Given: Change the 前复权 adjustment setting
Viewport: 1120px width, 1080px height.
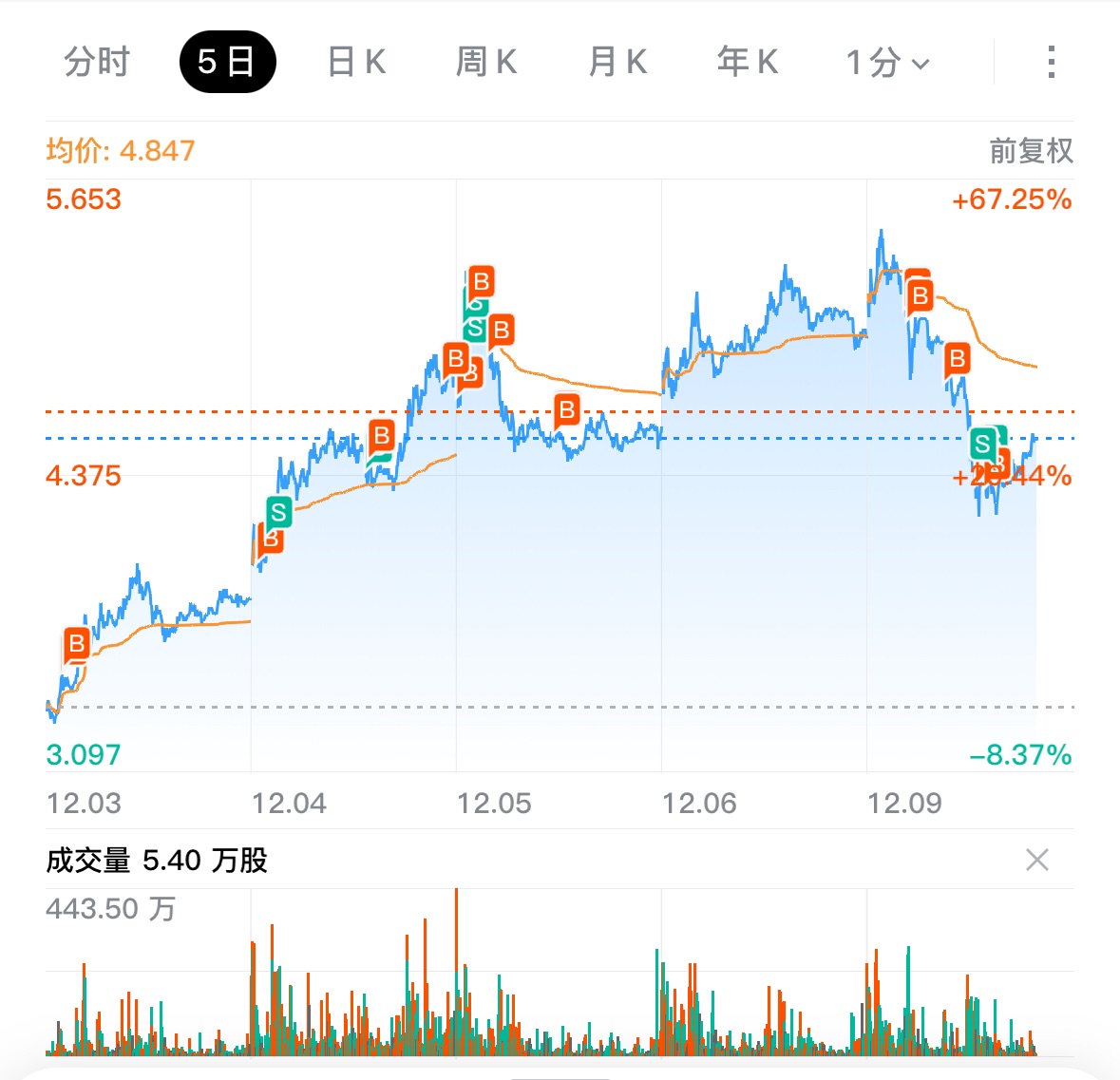Looking at the screenshot, I should (x=1031, y=151).
